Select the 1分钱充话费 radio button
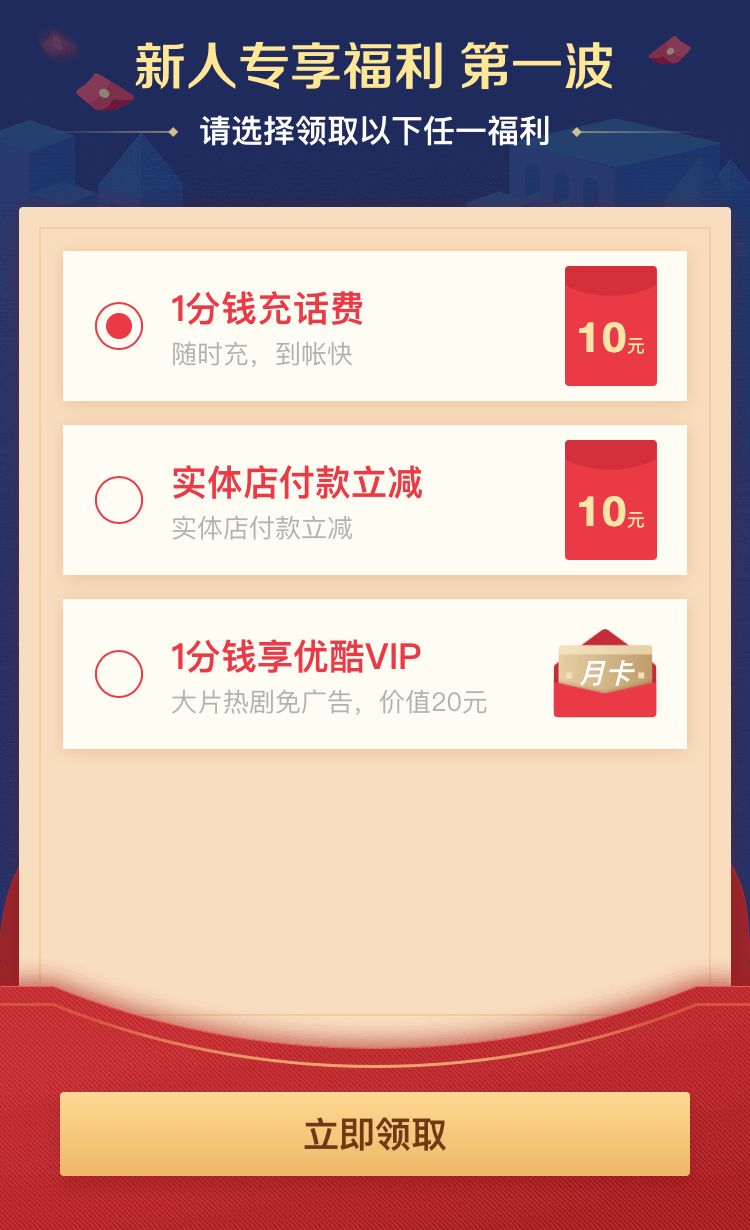Viewport: 750px width, 1230px height. pos(121,324)
